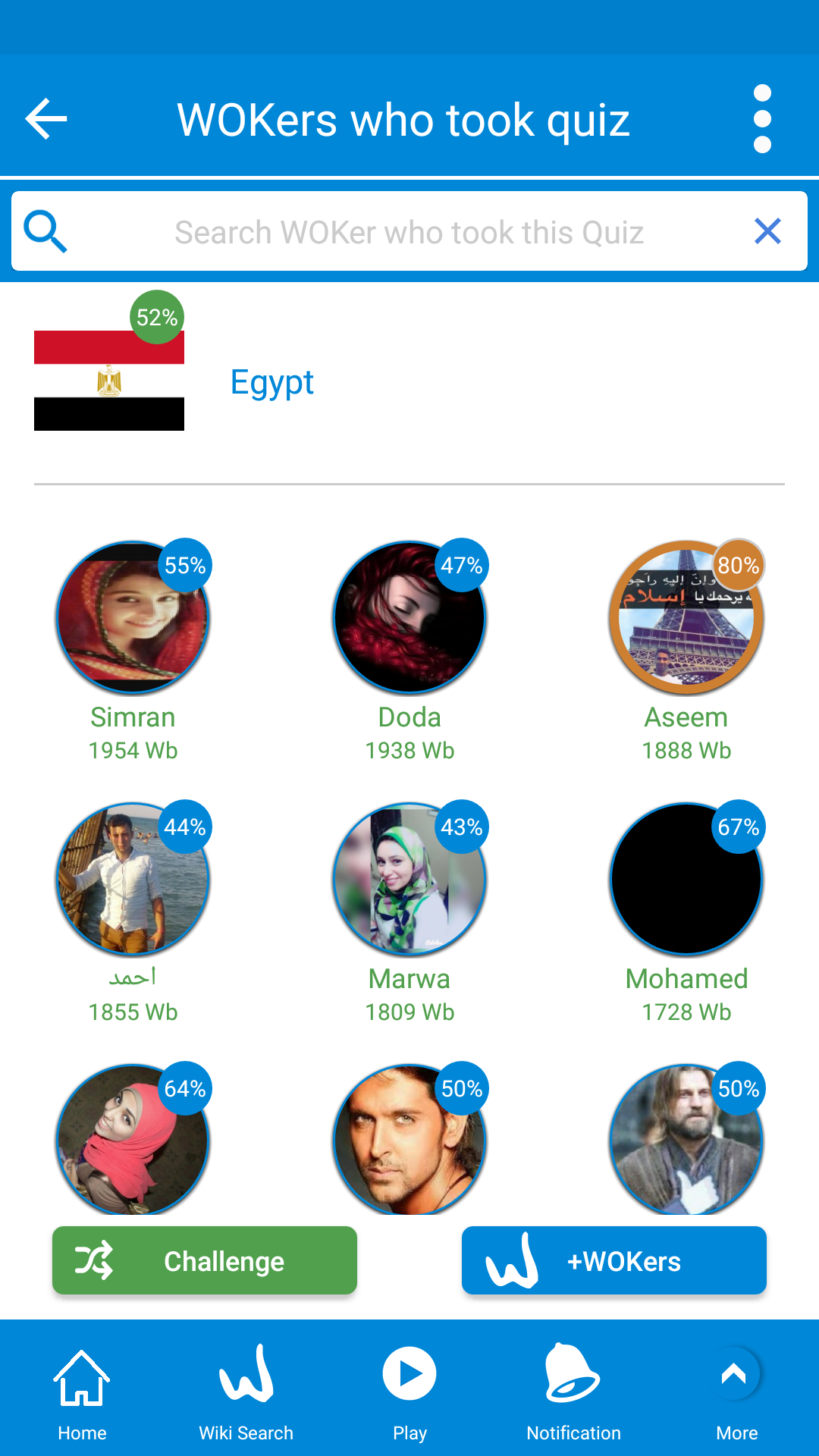Open Simran's profile
The image size is (819, 1456).
pos(133,618)
